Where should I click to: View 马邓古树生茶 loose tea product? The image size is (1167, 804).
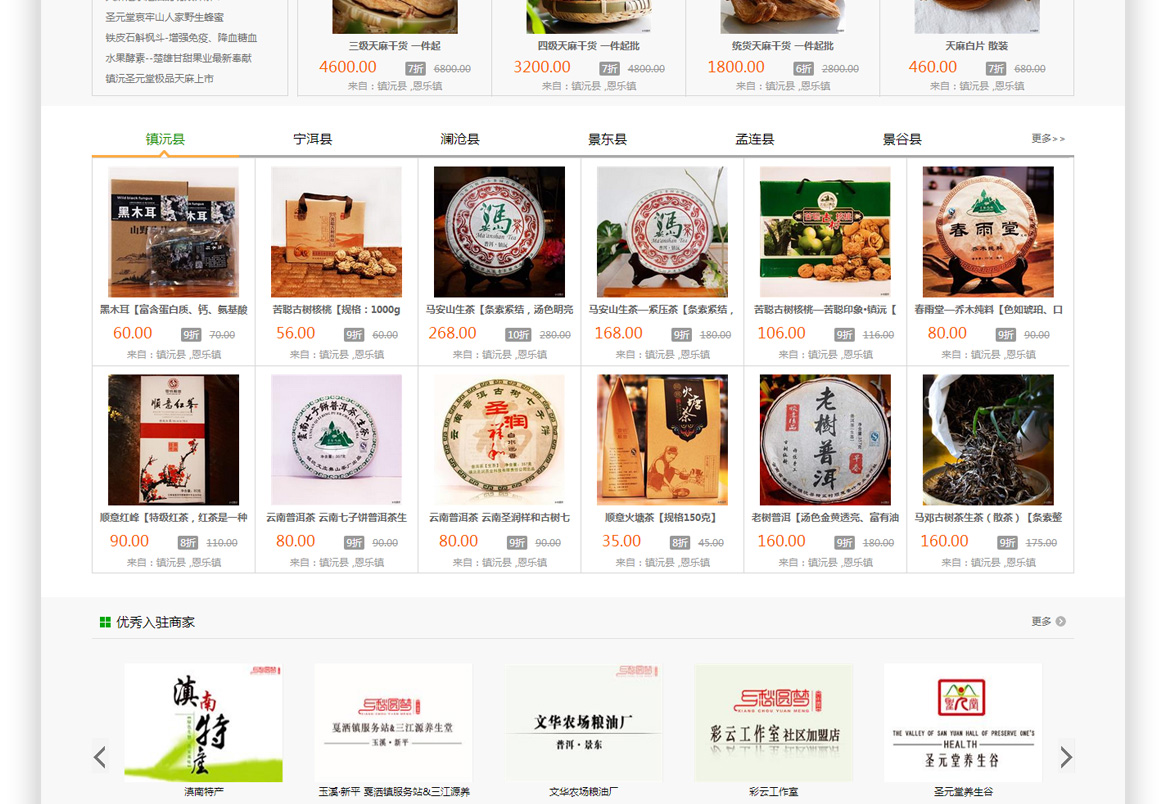point(988,440)
